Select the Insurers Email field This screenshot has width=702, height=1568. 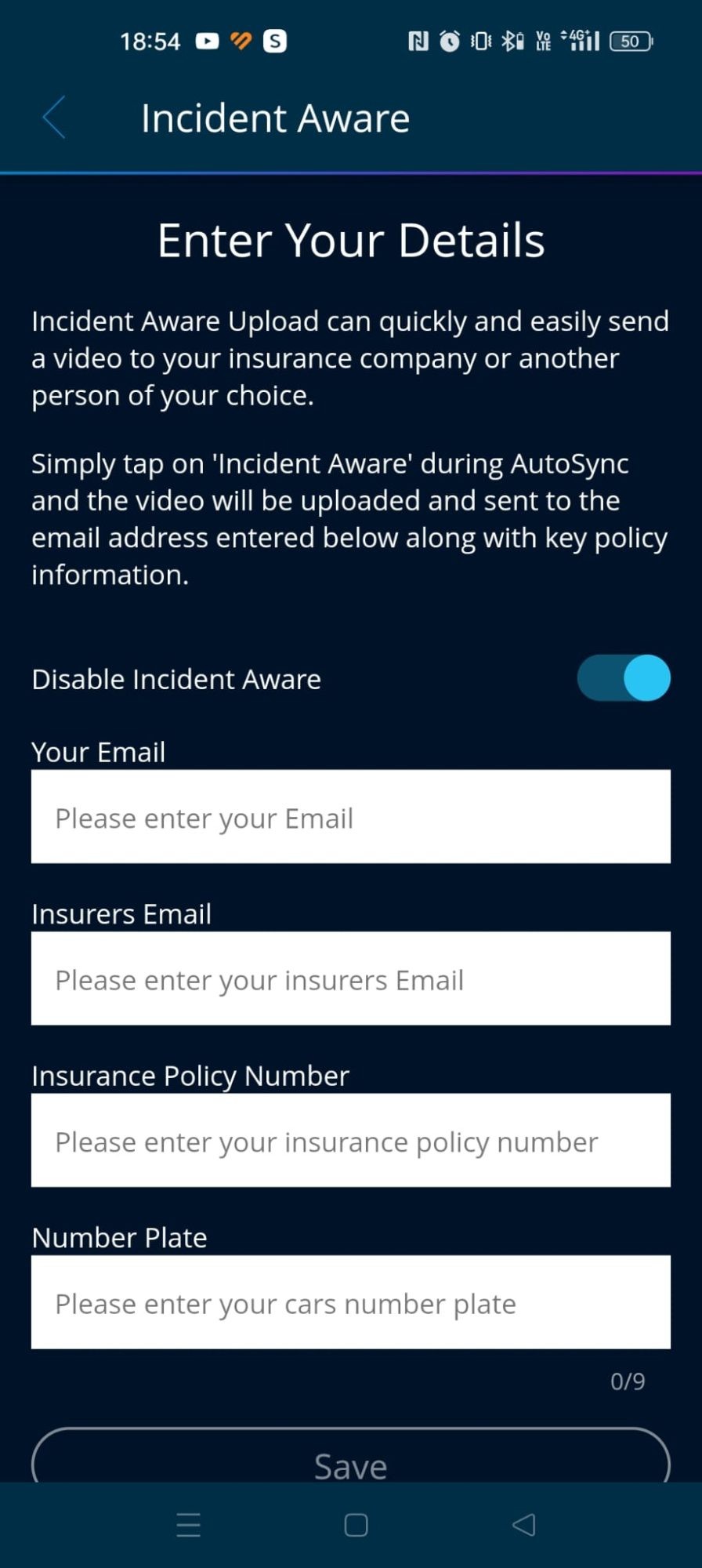click(x=351, y=978)
